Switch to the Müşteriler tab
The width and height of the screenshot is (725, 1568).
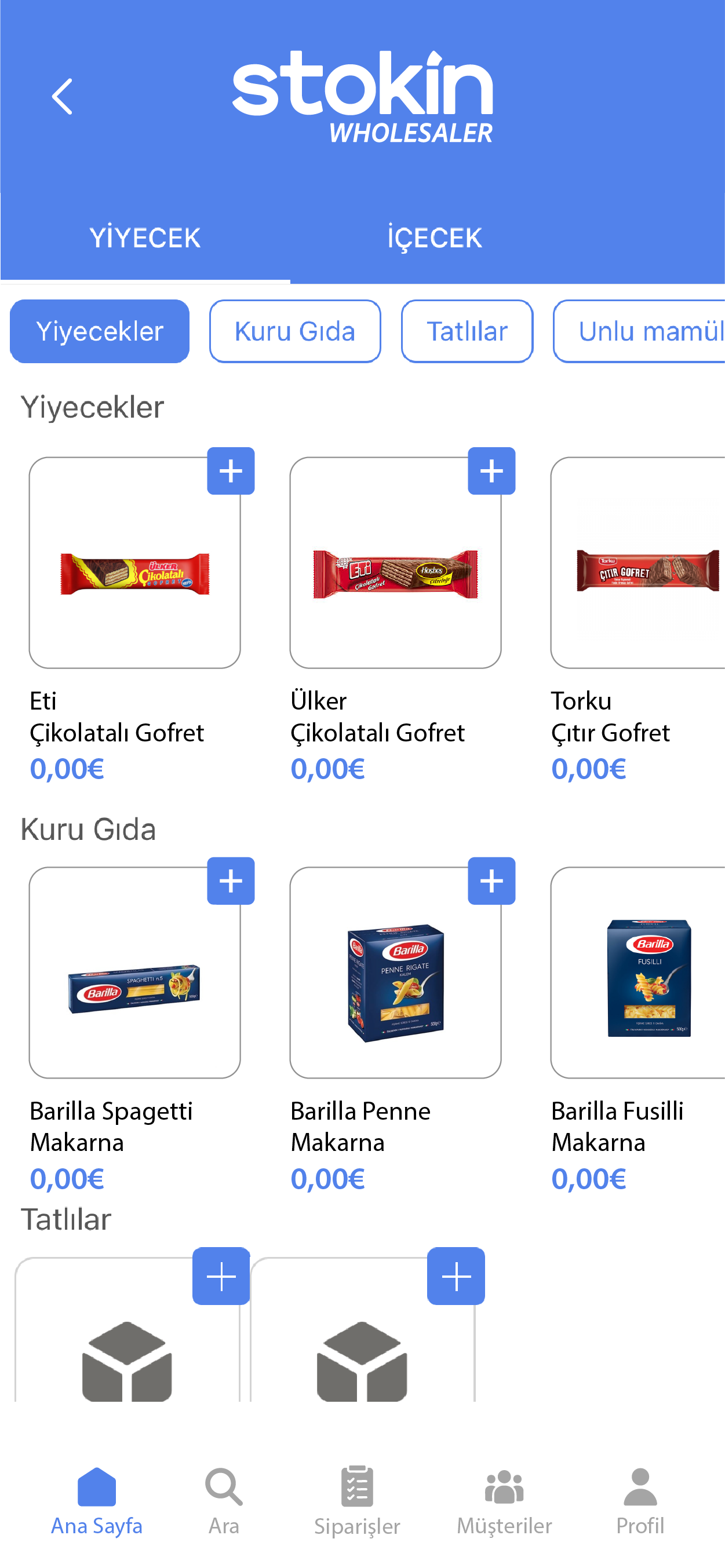pos(504,1500)
